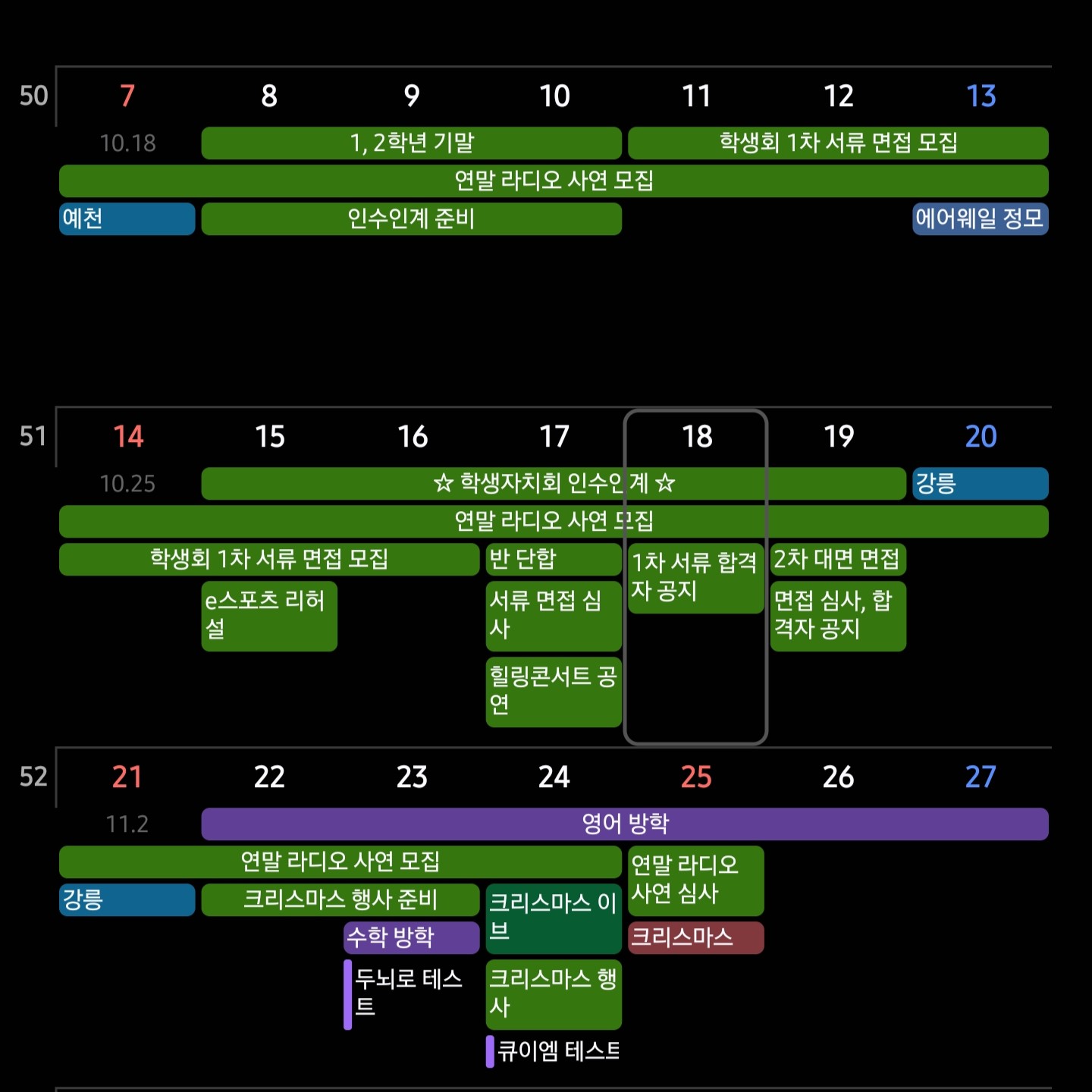Open the 1, 2학년 기말 event
Viewport: 1092px width, 1092px height.
411,143
